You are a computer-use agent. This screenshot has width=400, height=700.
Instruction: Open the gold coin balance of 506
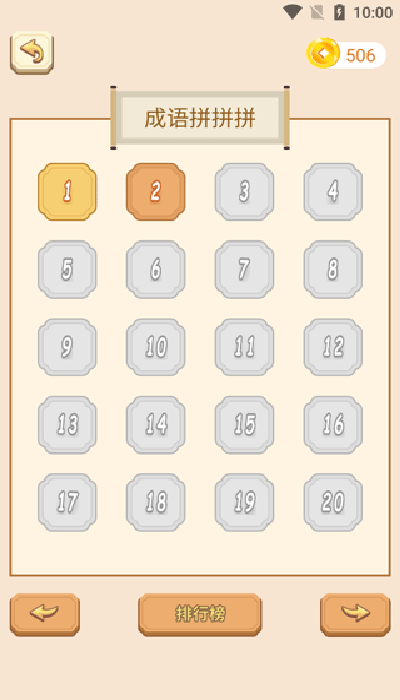coord(346,54)
